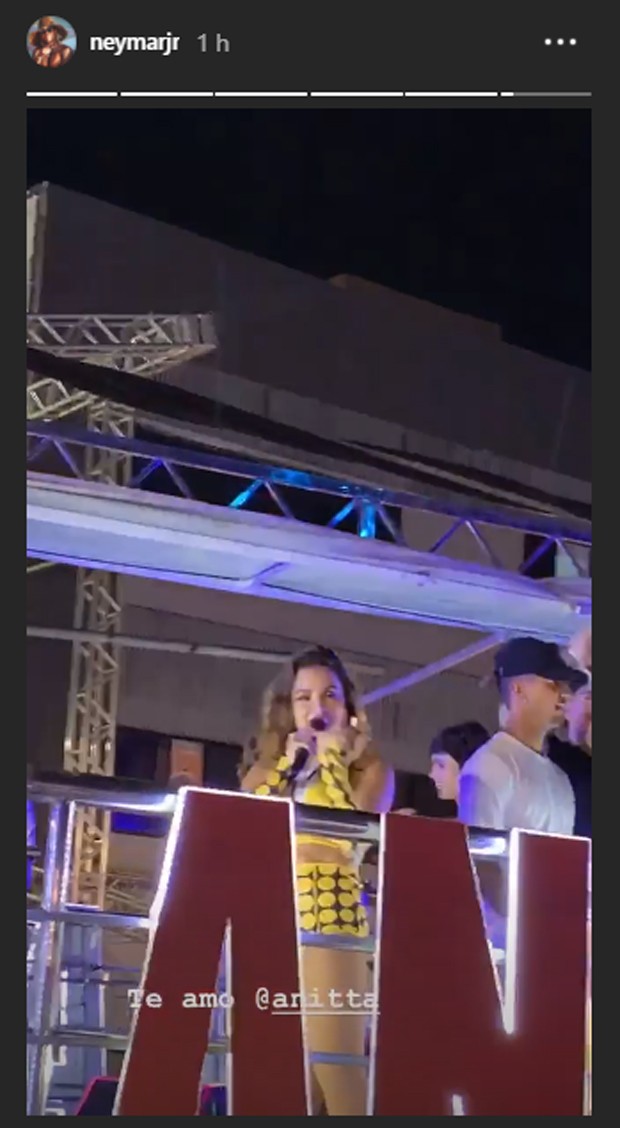Open neymarjr's profile picture
The height and width of the screenshot is (1128, 620).
(x=51, y=42)
